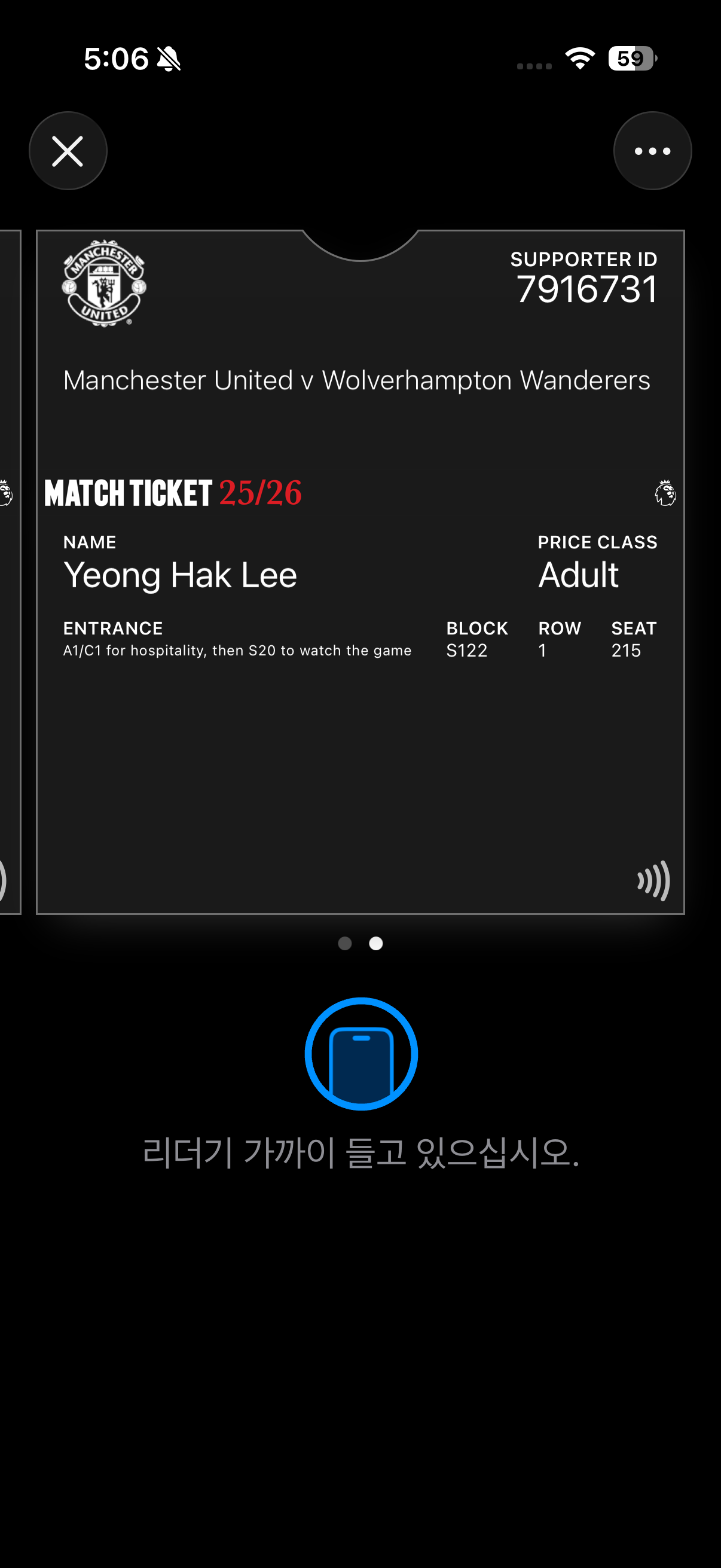Open the three-dot more options menu

coord(652,151)
